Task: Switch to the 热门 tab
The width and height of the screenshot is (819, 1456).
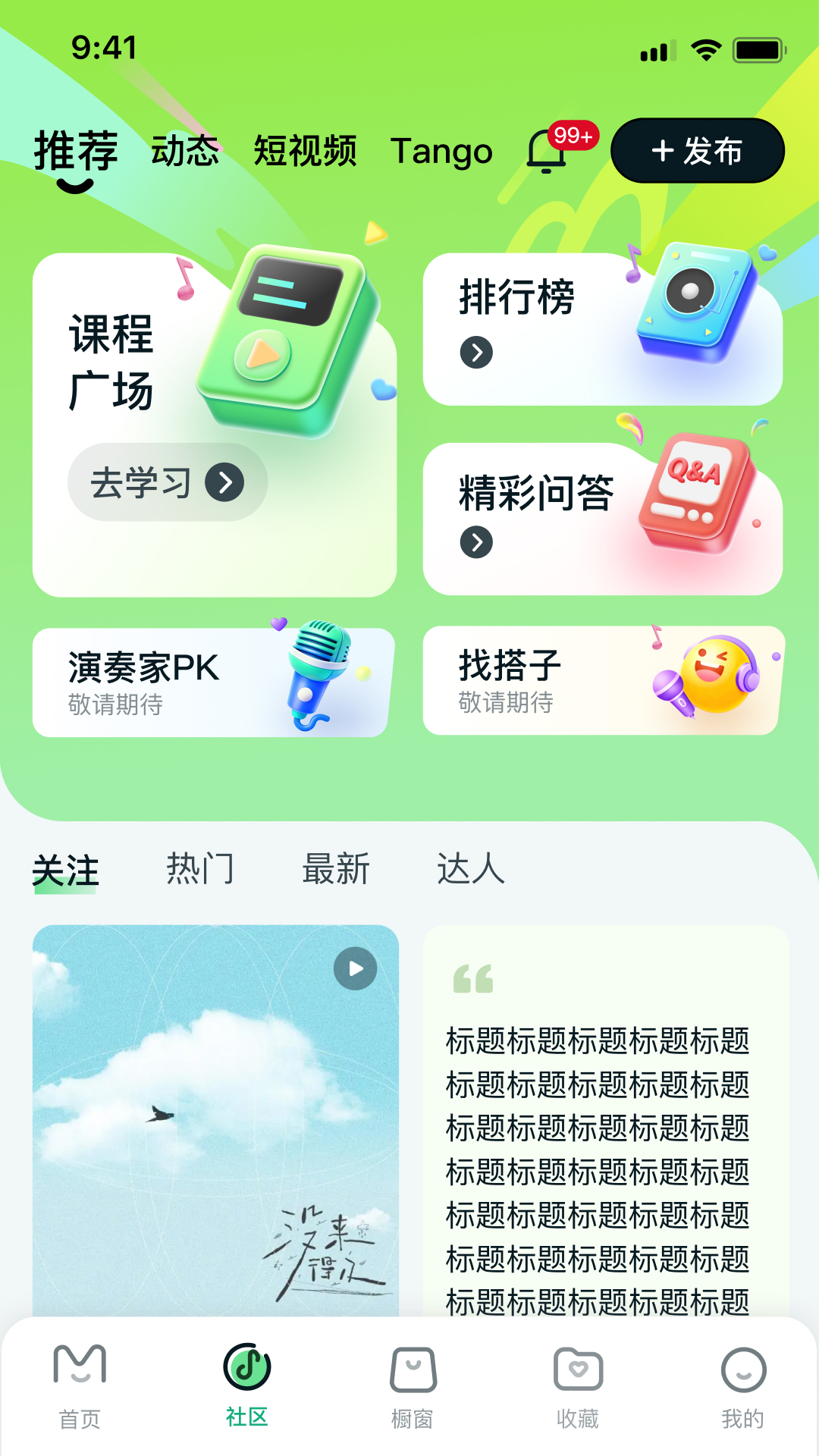Action: coord(199,869)
